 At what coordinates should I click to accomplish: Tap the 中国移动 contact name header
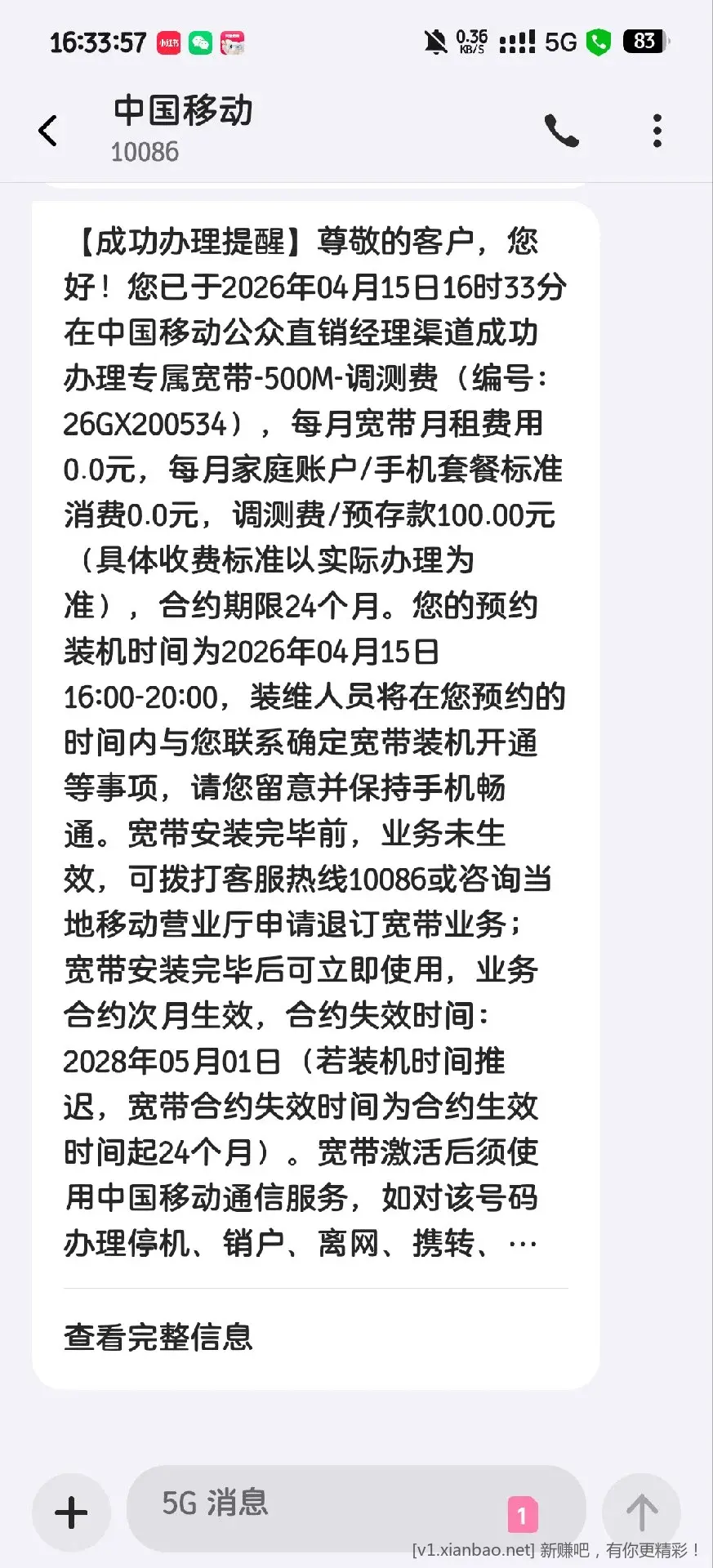tap(181, 110)
